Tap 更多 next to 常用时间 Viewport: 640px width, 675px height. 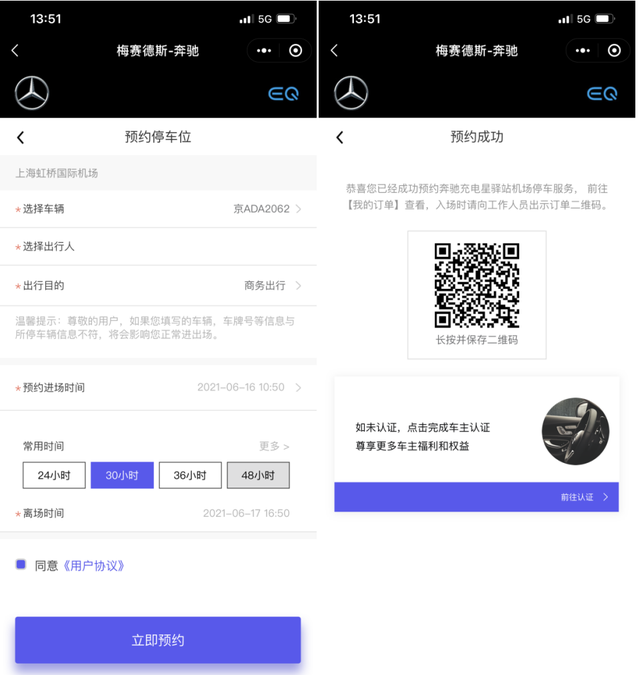coord(274,446)
